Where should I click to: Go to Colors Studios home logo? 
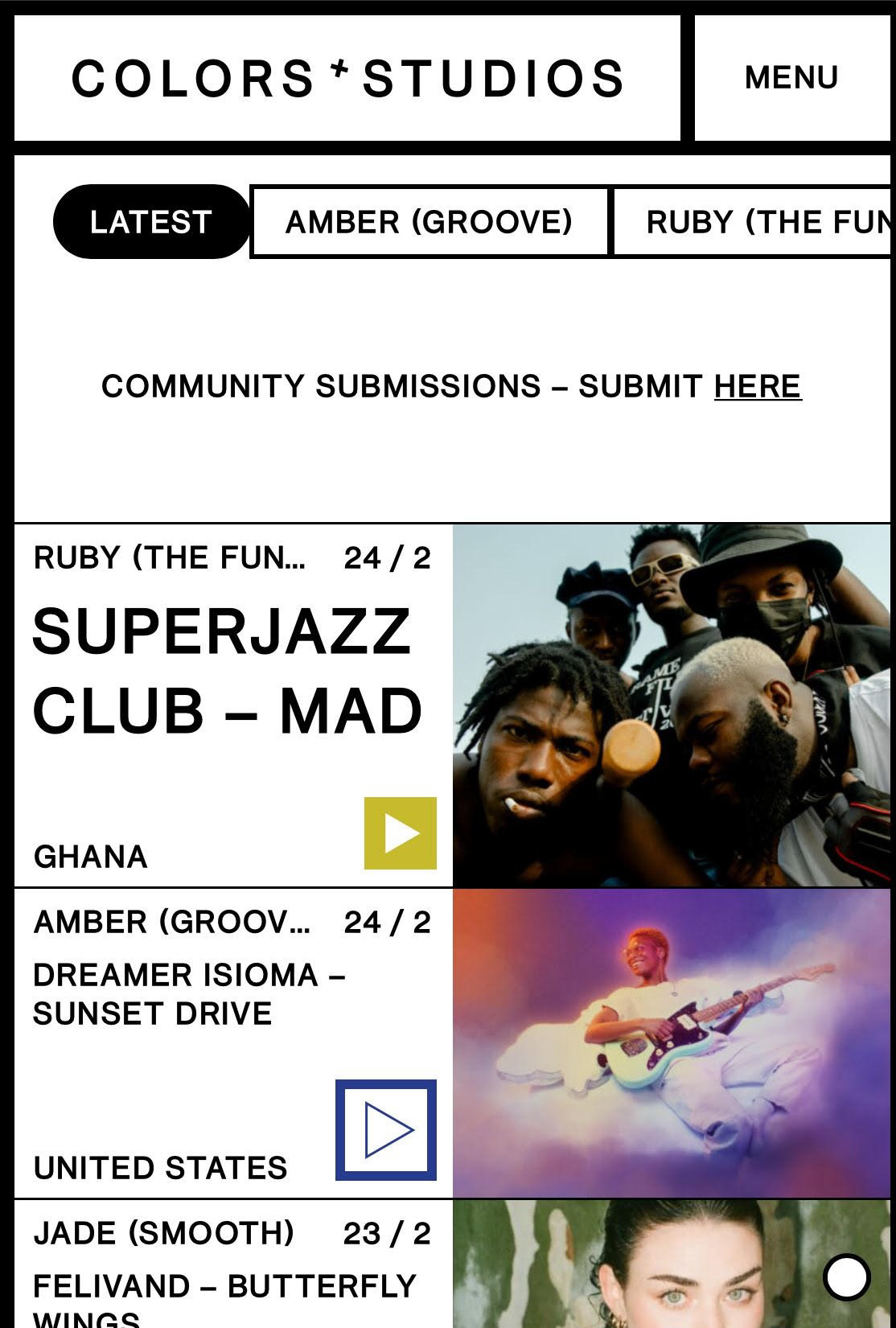[x=347, y=78]
